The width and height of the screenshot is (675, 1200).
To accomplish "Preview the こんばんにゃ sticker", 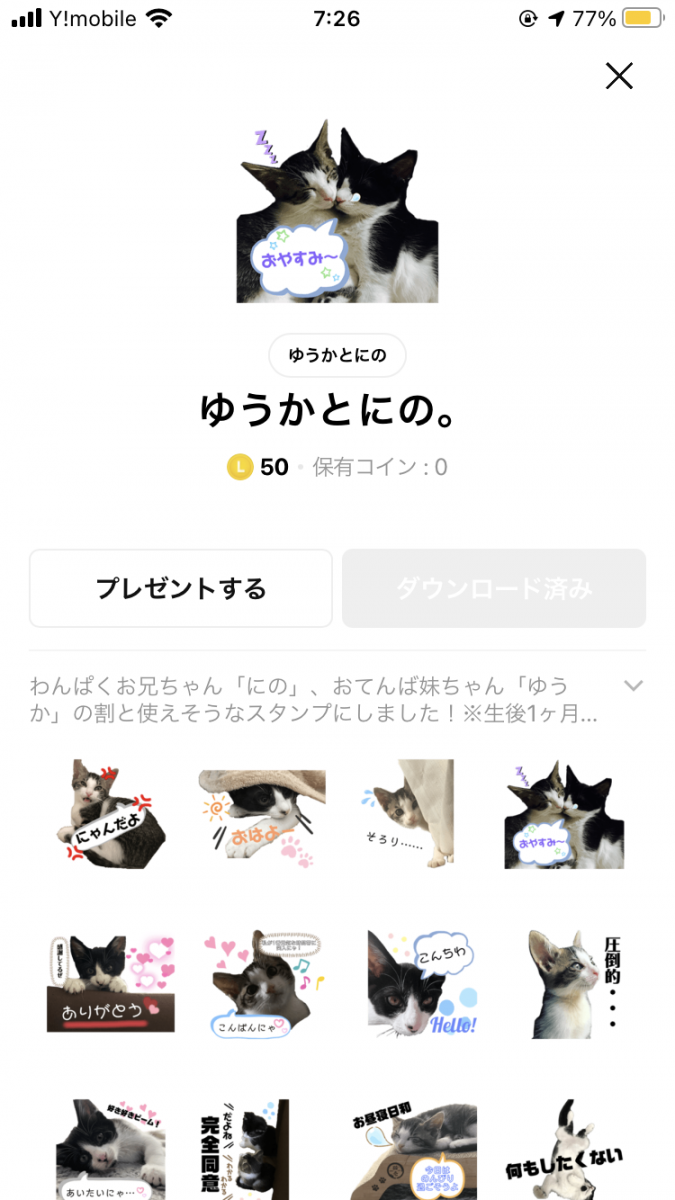I will point(261,983).
